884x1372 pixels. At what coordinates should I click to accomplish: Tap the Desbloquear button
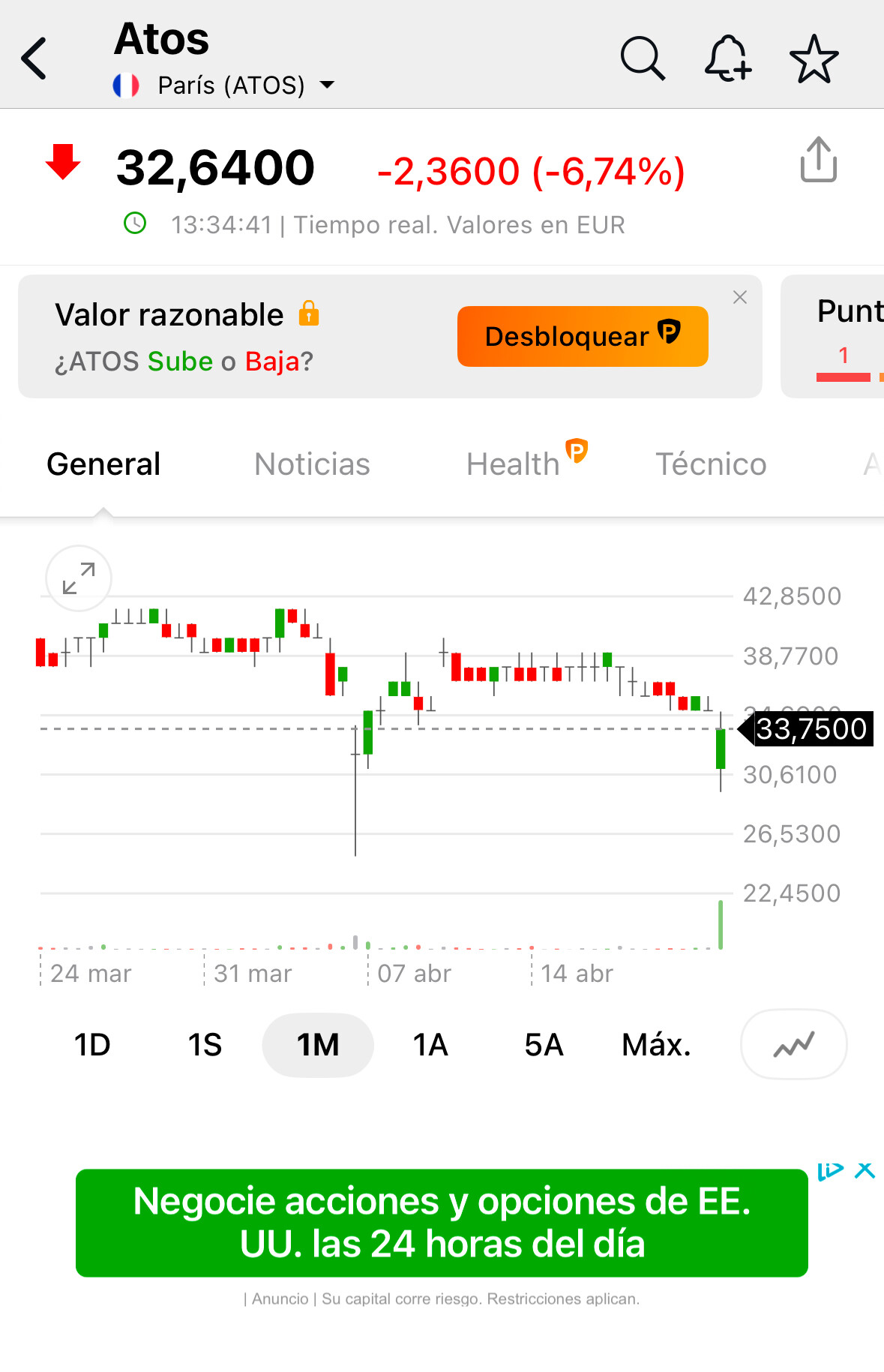point(583,337)
